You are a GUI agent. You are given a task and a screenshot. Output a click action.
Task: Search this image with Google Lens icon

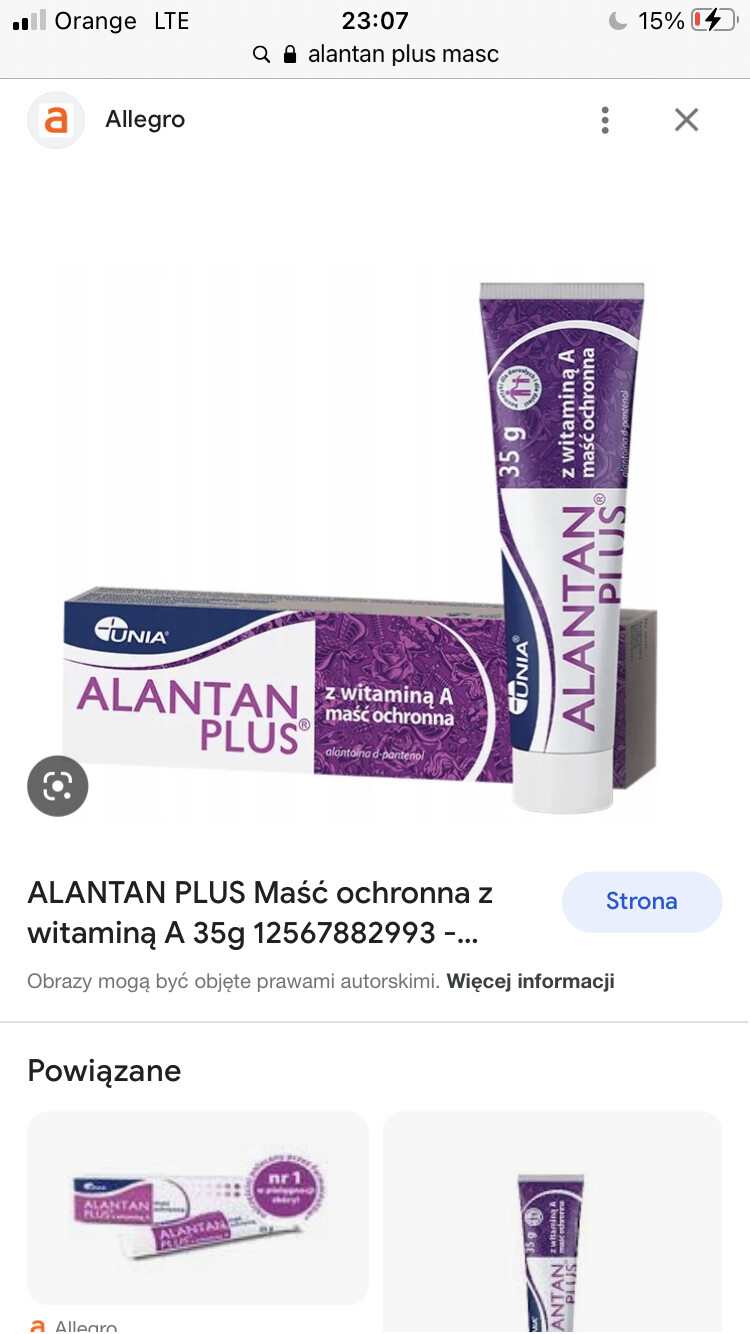point(58,787)
